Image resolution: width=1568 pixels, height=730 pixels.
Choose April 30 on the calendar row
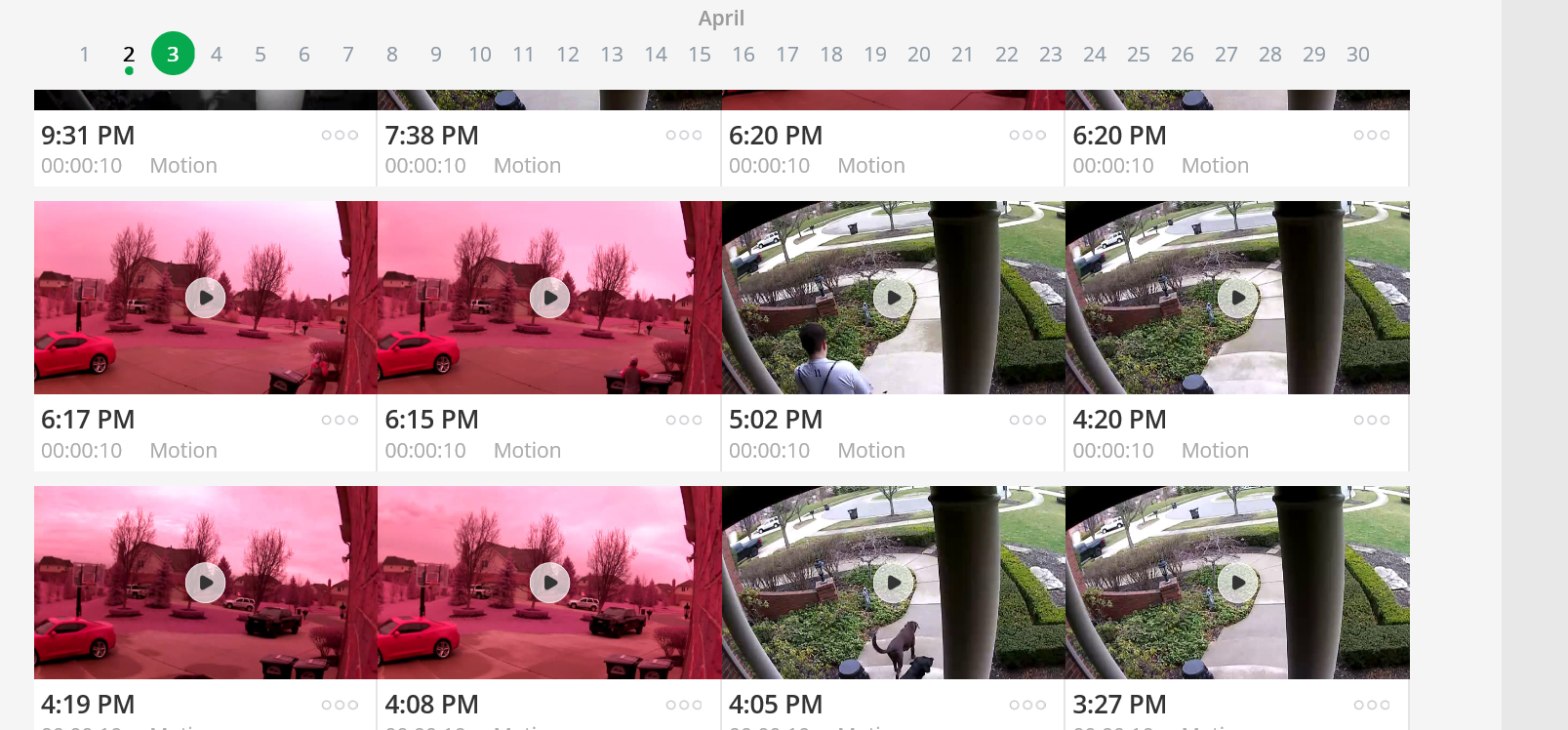tap(1357, 55)
